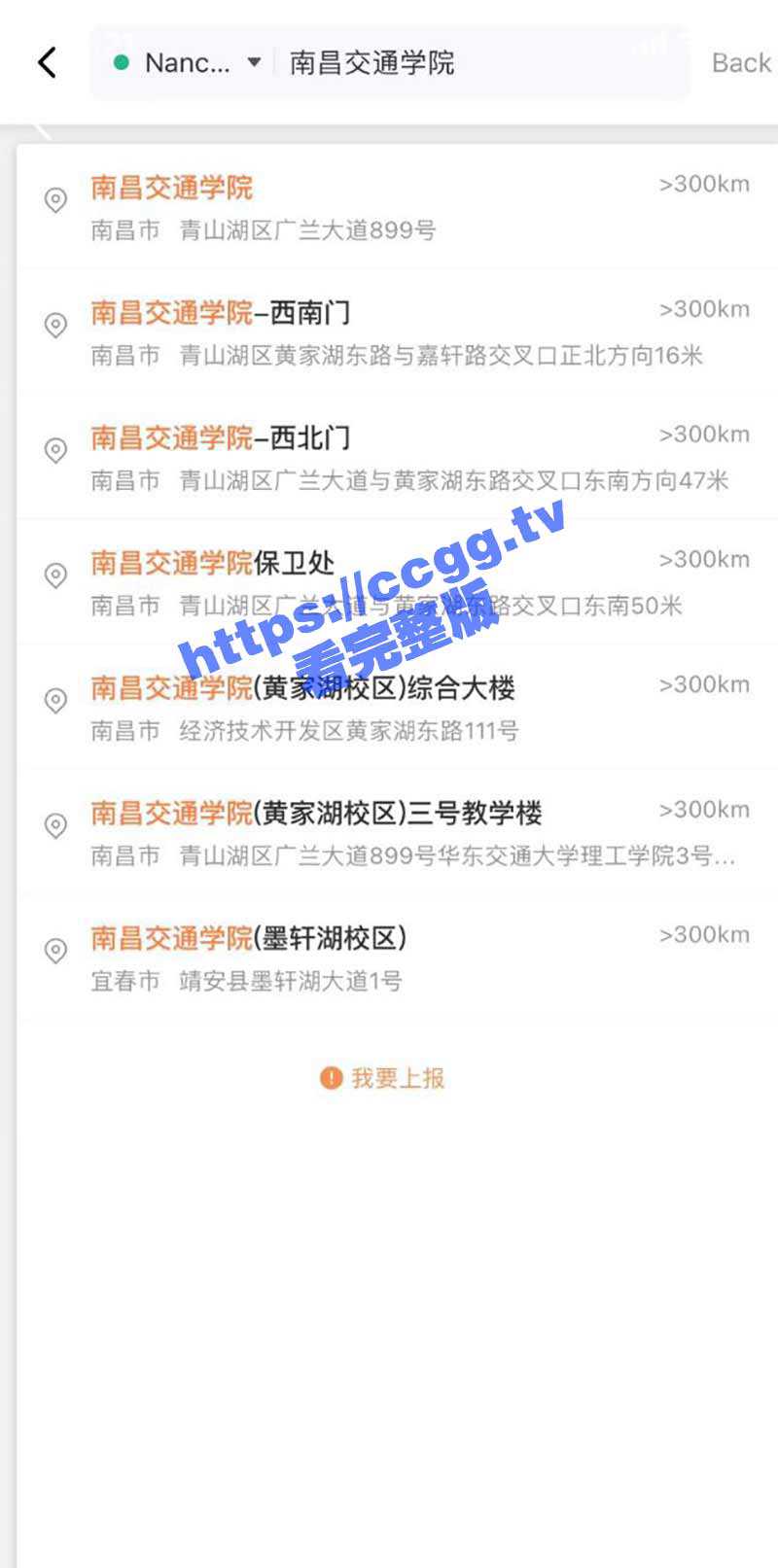Choose the (黄家湖校区)三号教学楼 result
Viewport: 778px width, 1568px height.
pyautogui.click(x=389, y=832)
